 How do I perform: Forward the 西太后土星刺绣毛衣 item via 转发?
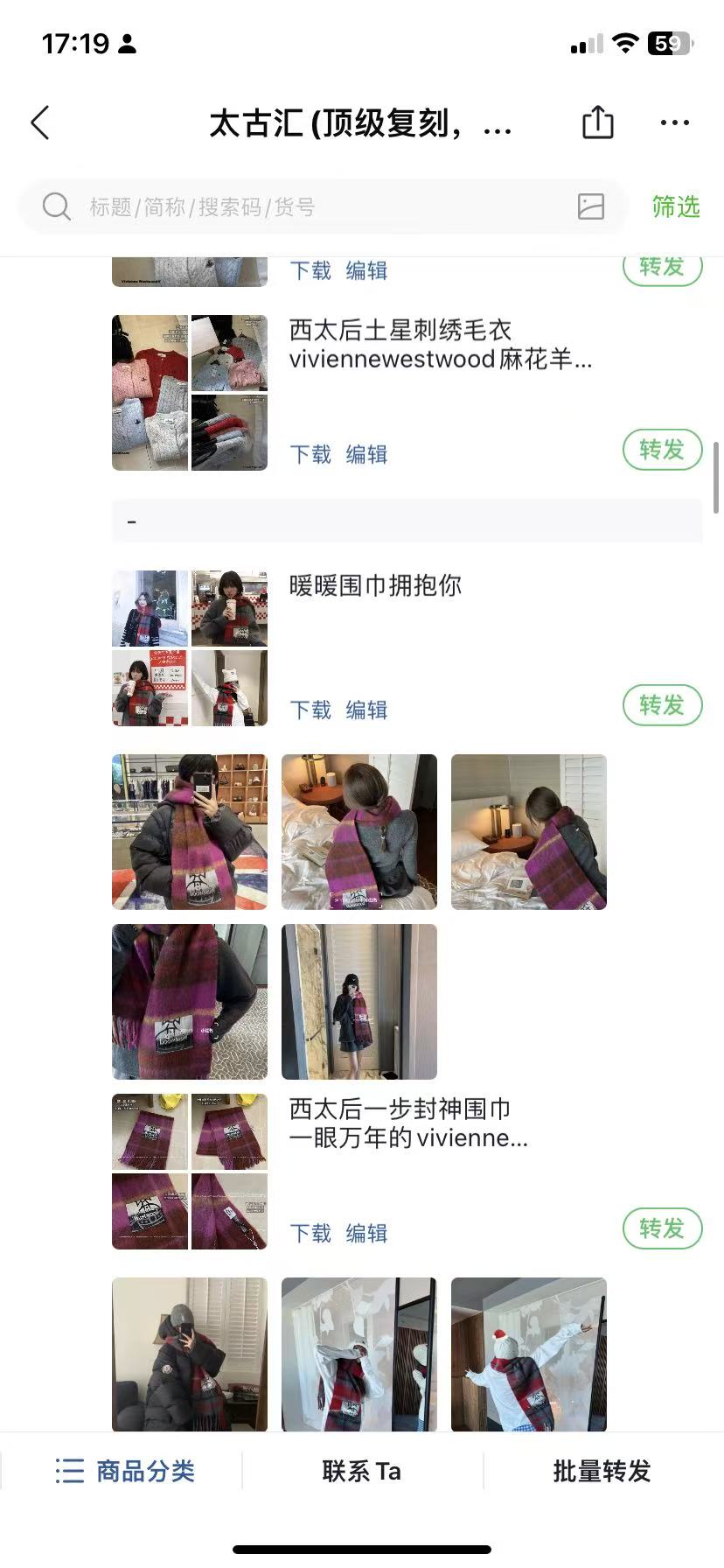662,450
